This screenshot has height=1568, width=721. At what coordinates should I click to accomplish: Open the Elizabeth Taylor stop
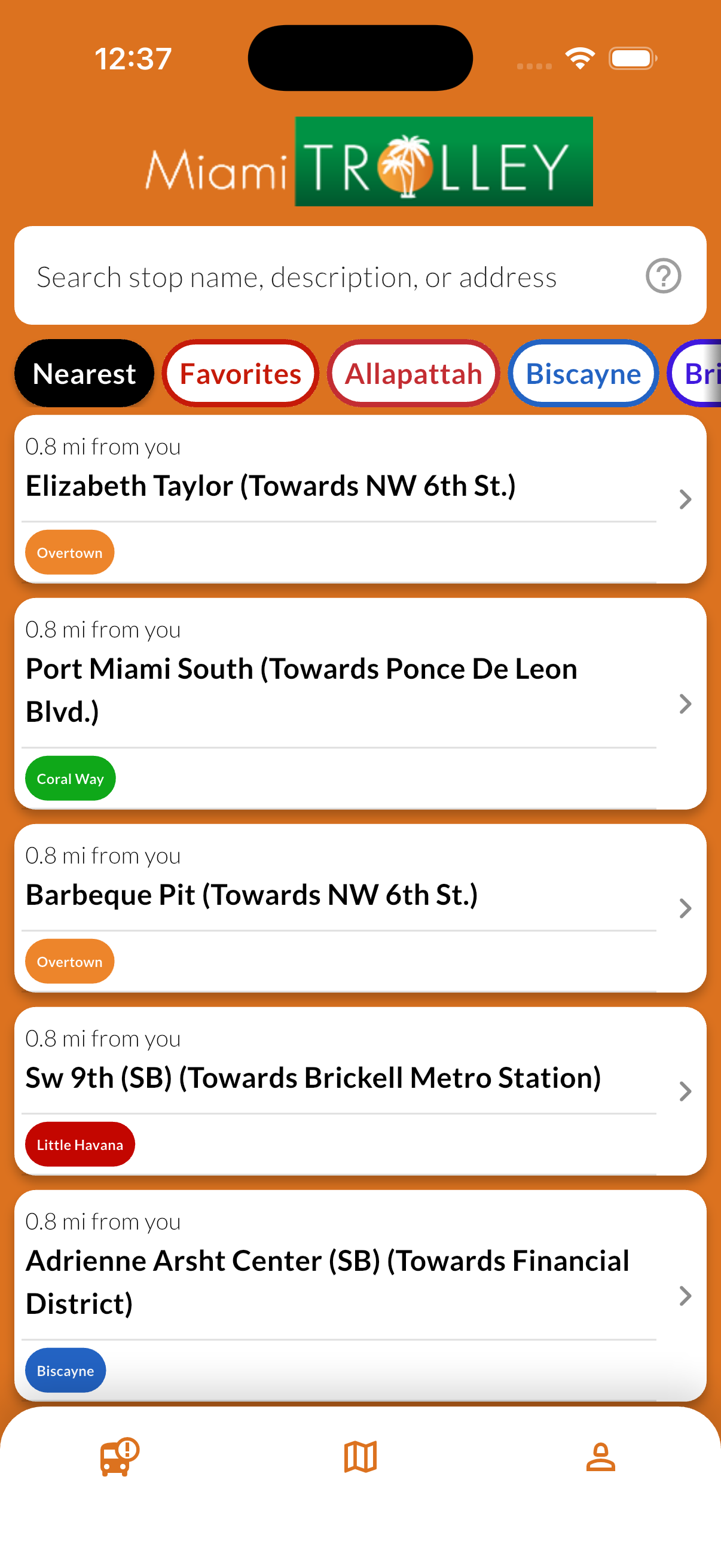[x=360, y=499]
